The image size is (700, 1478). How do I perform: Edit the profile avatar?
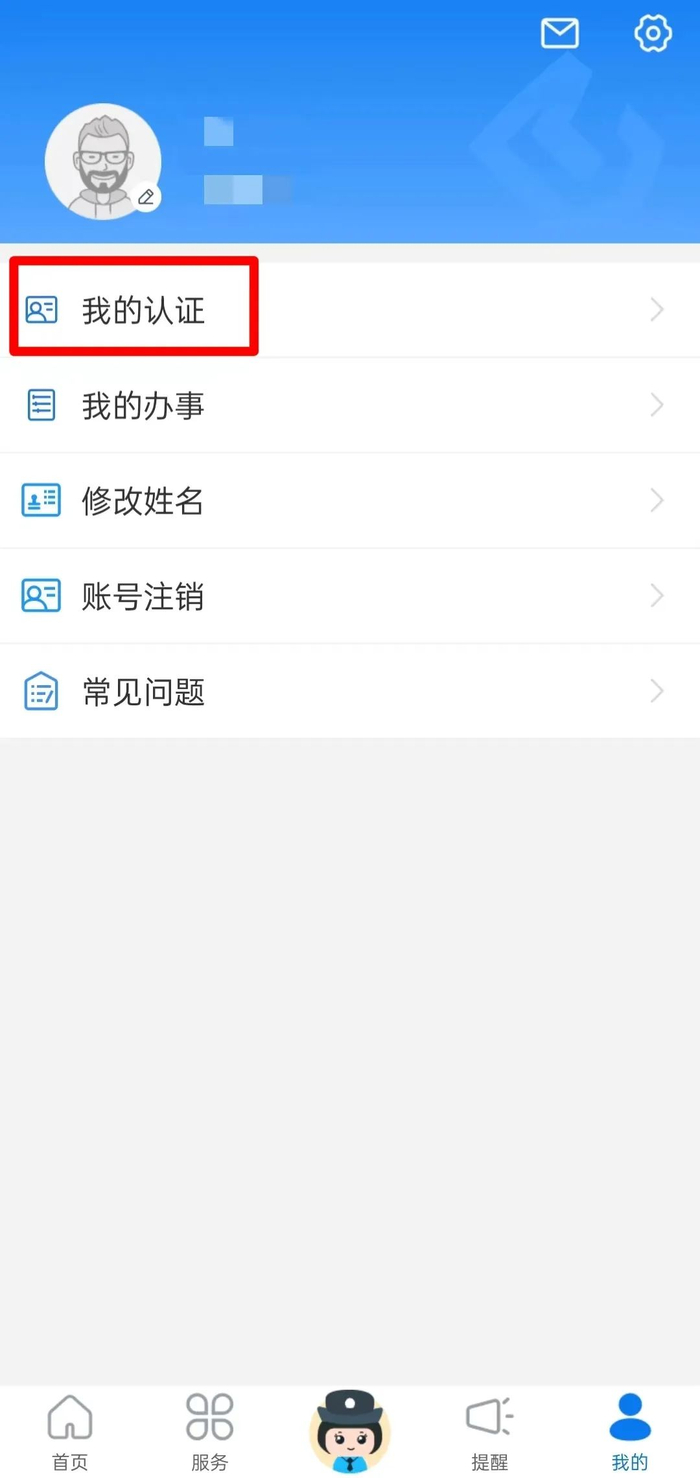coord(146,197)
